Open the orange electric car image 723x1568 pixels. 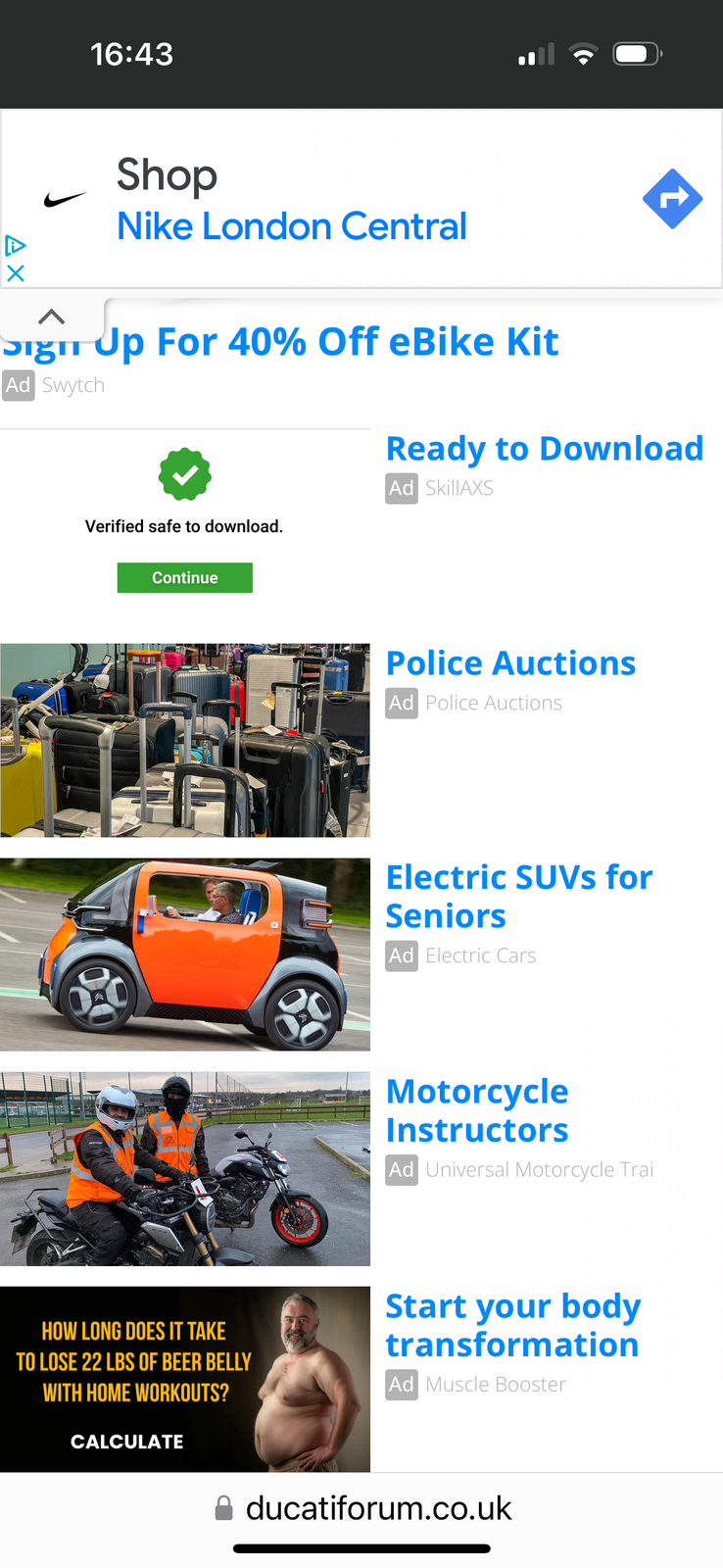pos(185,955)
